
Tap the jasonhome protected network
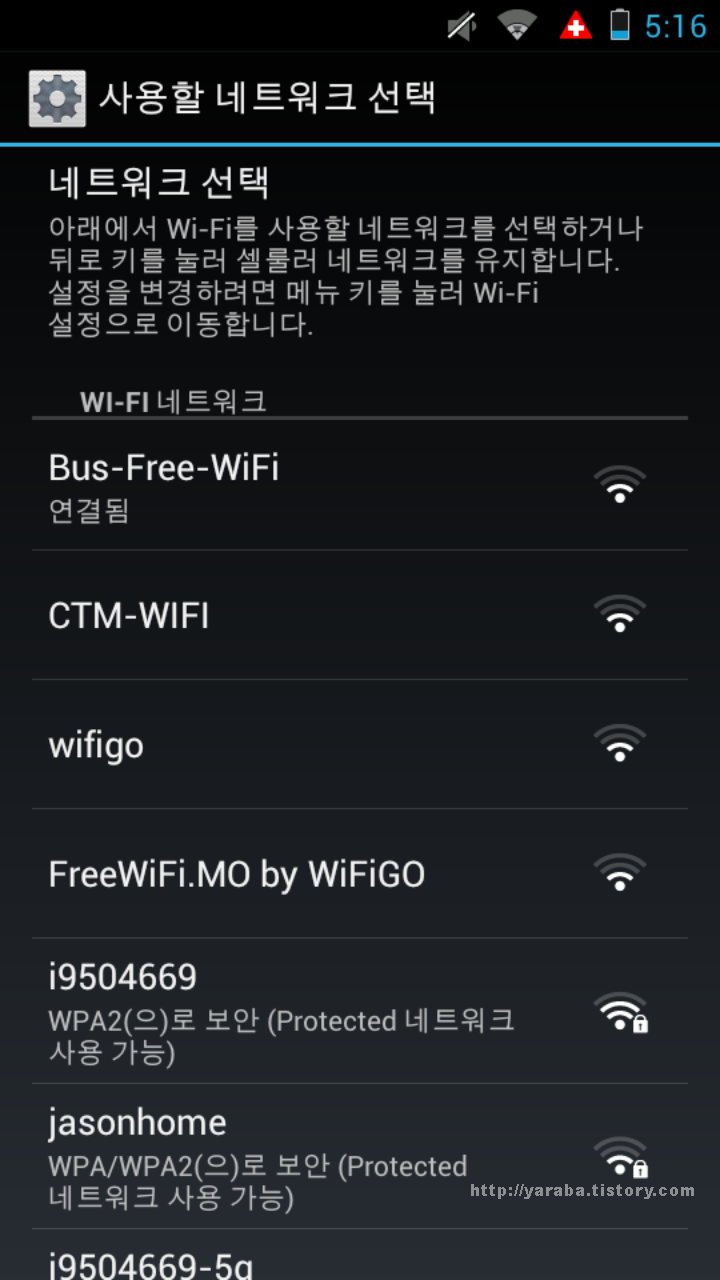pyautogui.click(x=360, y=1156)
